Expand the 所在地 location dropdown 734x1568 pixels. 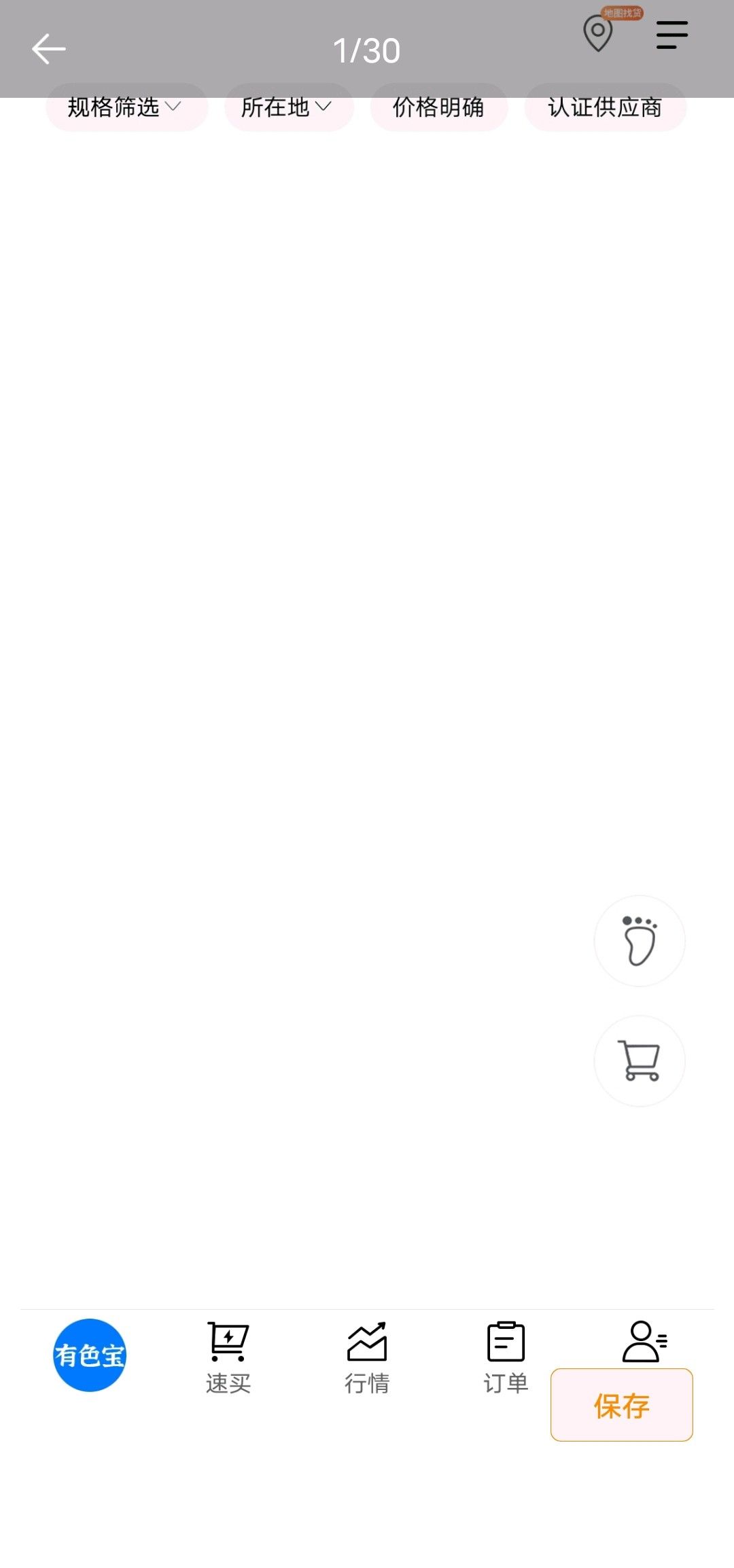(289, 107)
